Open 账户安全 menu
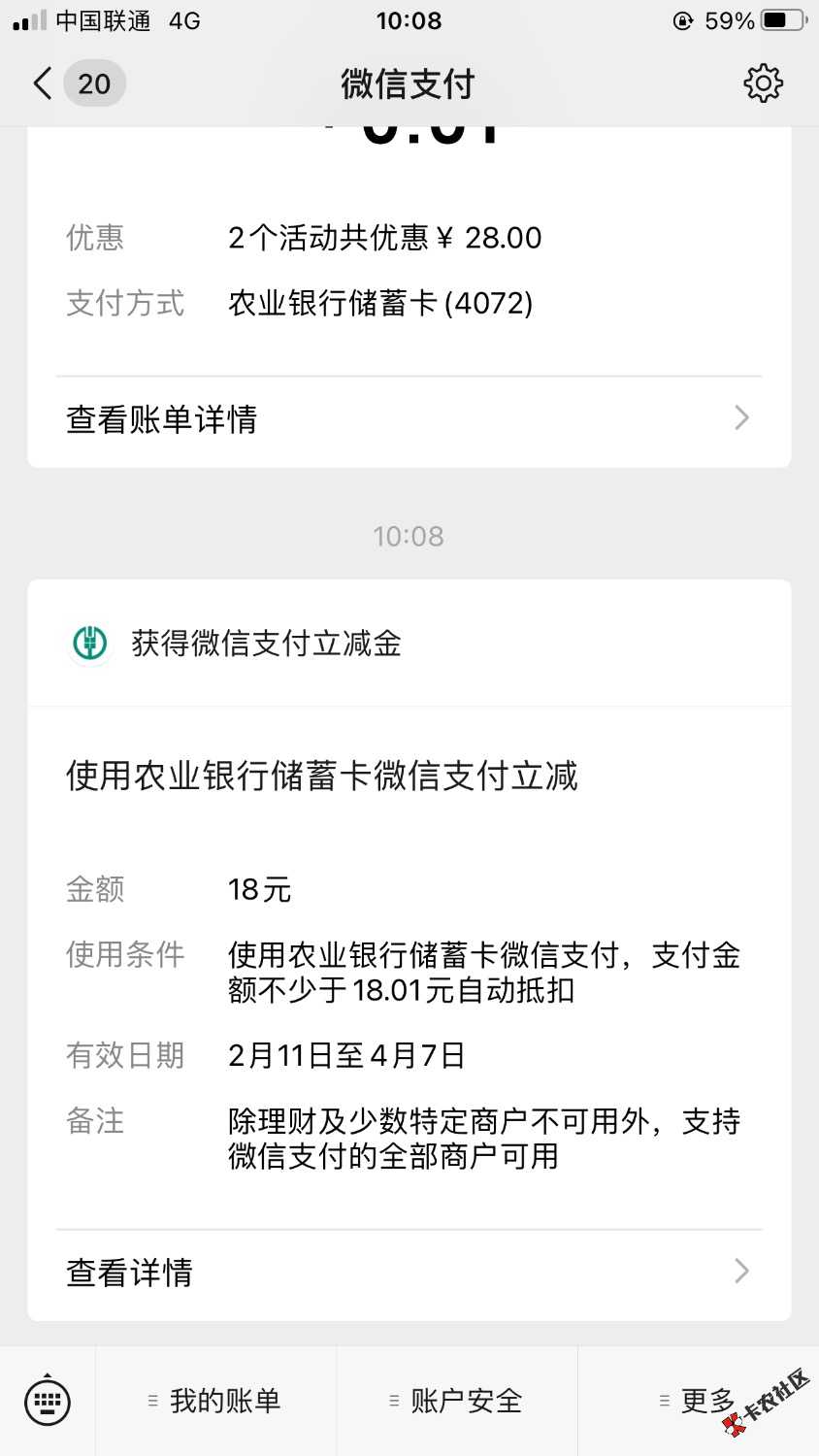This screenshot has width=819, height=1456. click(457, 1401)
